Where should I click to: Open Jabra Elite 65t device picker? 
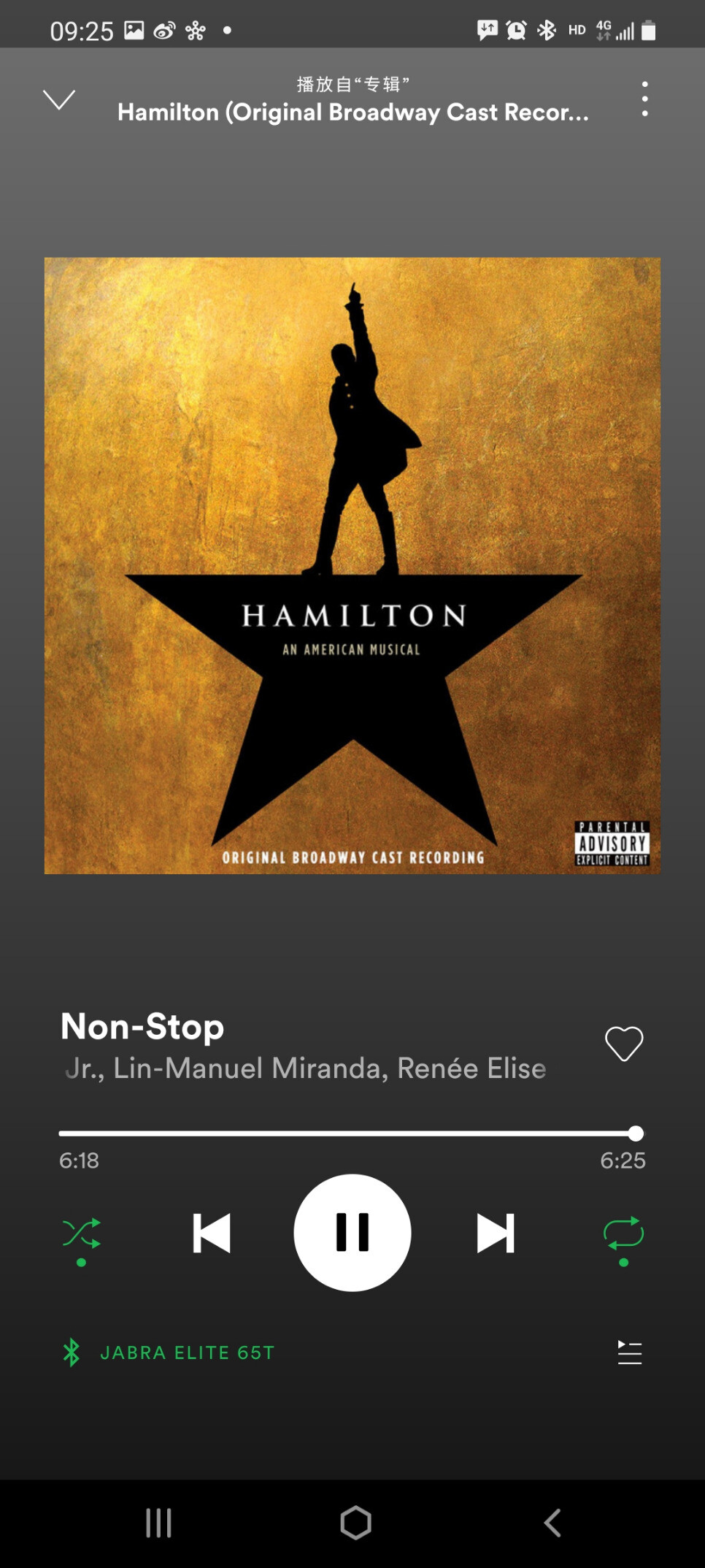[169, 1353]
